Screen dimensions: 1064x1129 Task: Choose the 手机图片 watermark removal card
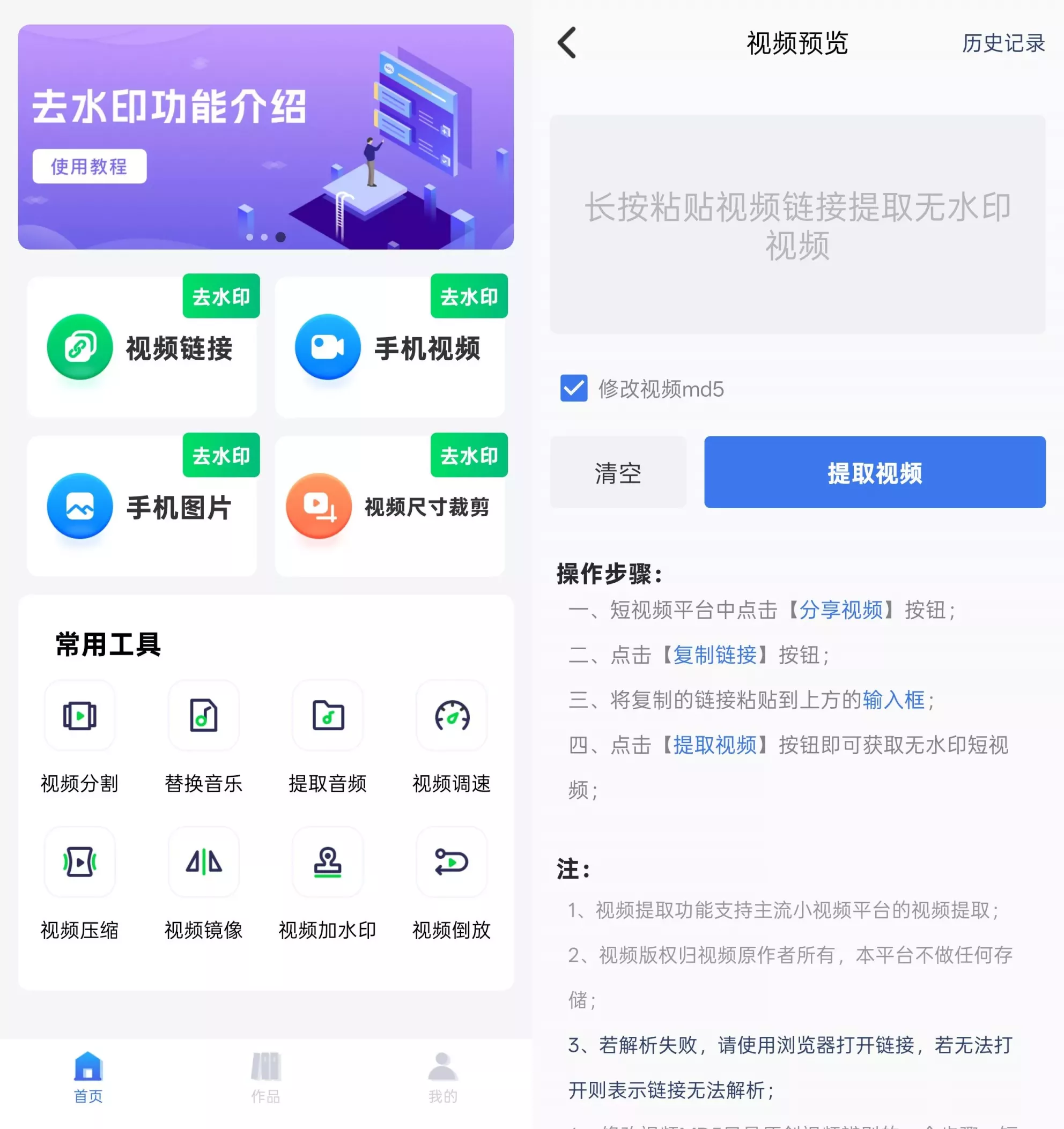pyautogui.click(x=142, y=507)
